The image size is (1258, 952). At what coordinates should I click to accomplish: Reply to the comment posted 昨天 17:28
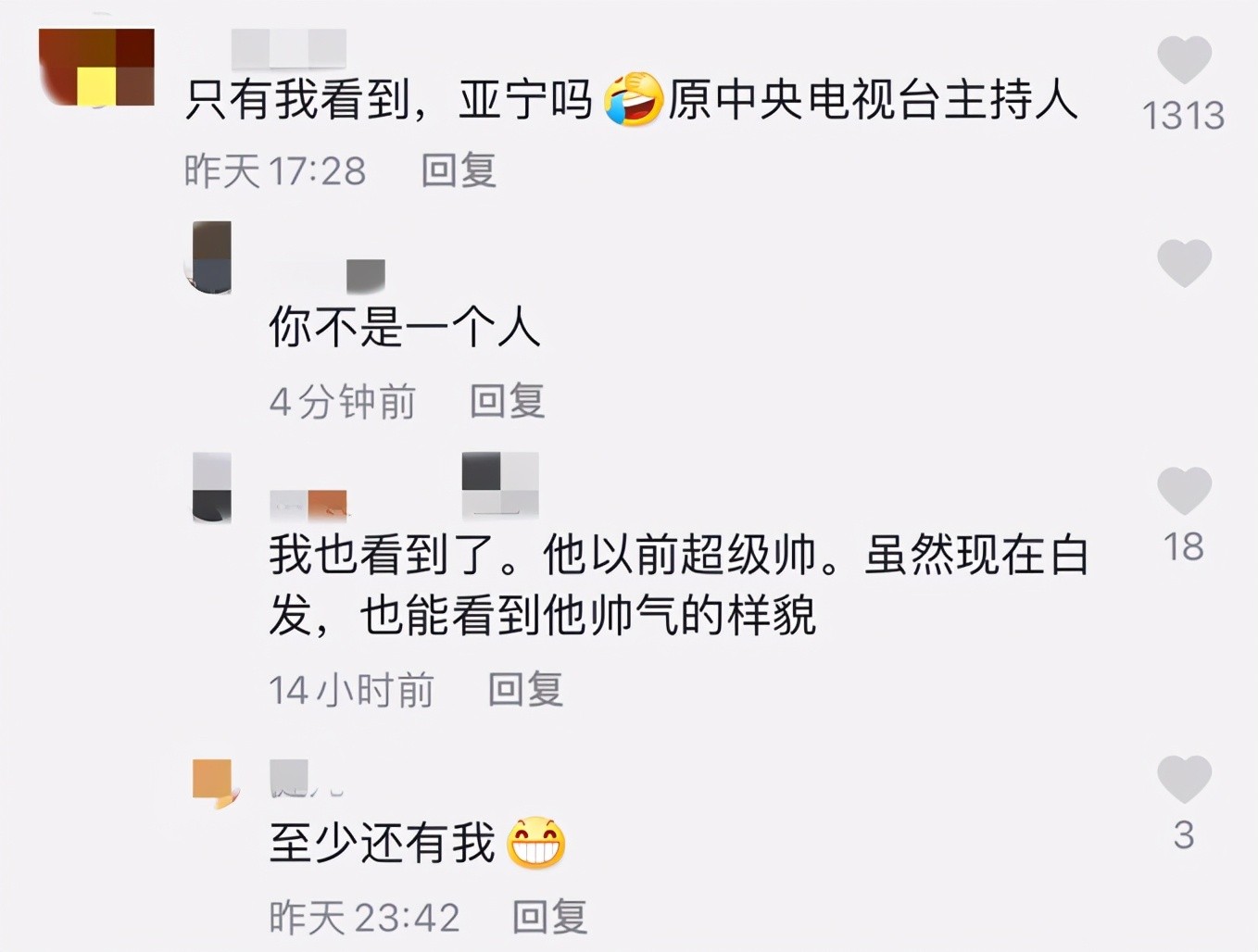tap(459, 170)
